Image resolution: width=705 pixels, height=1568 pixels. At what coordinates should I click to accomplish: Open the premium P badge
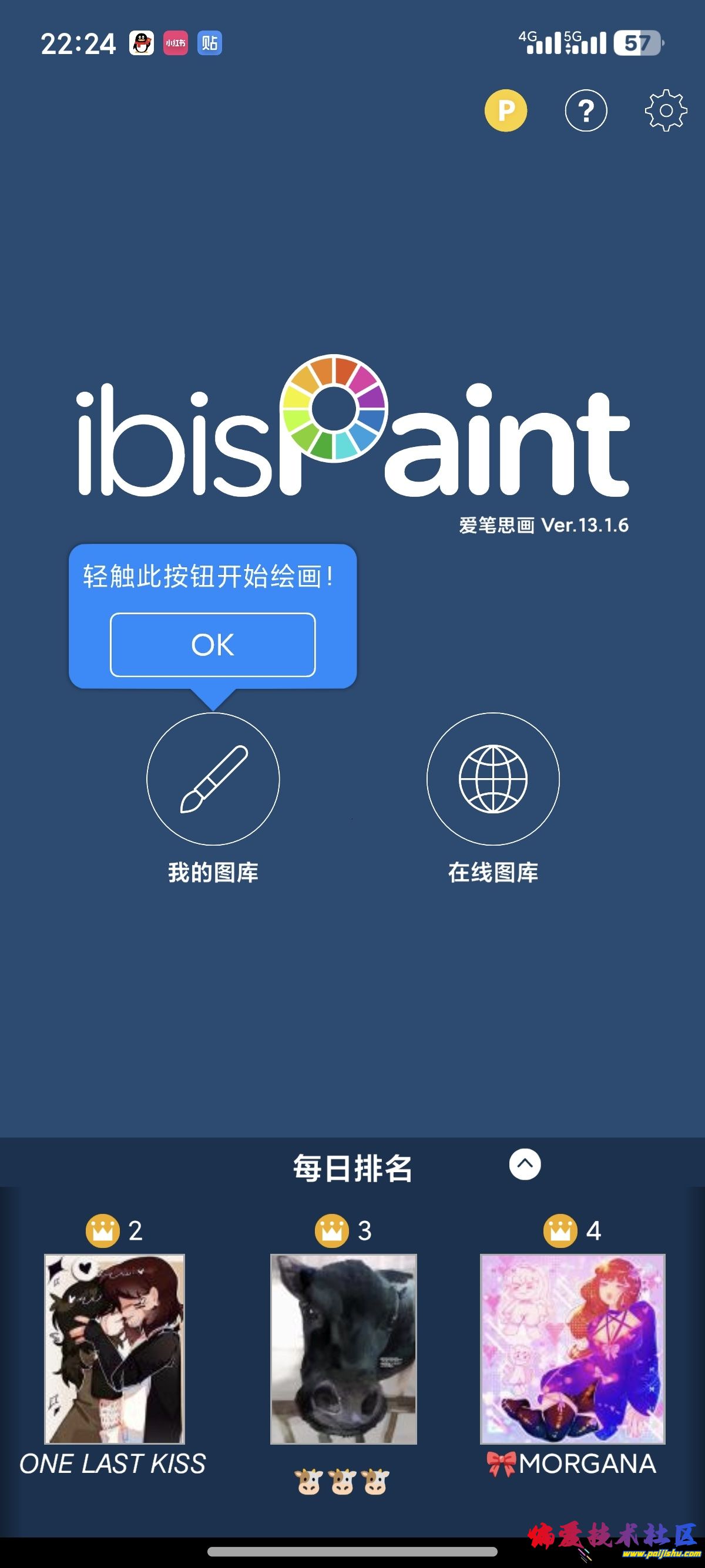[505, 110]
